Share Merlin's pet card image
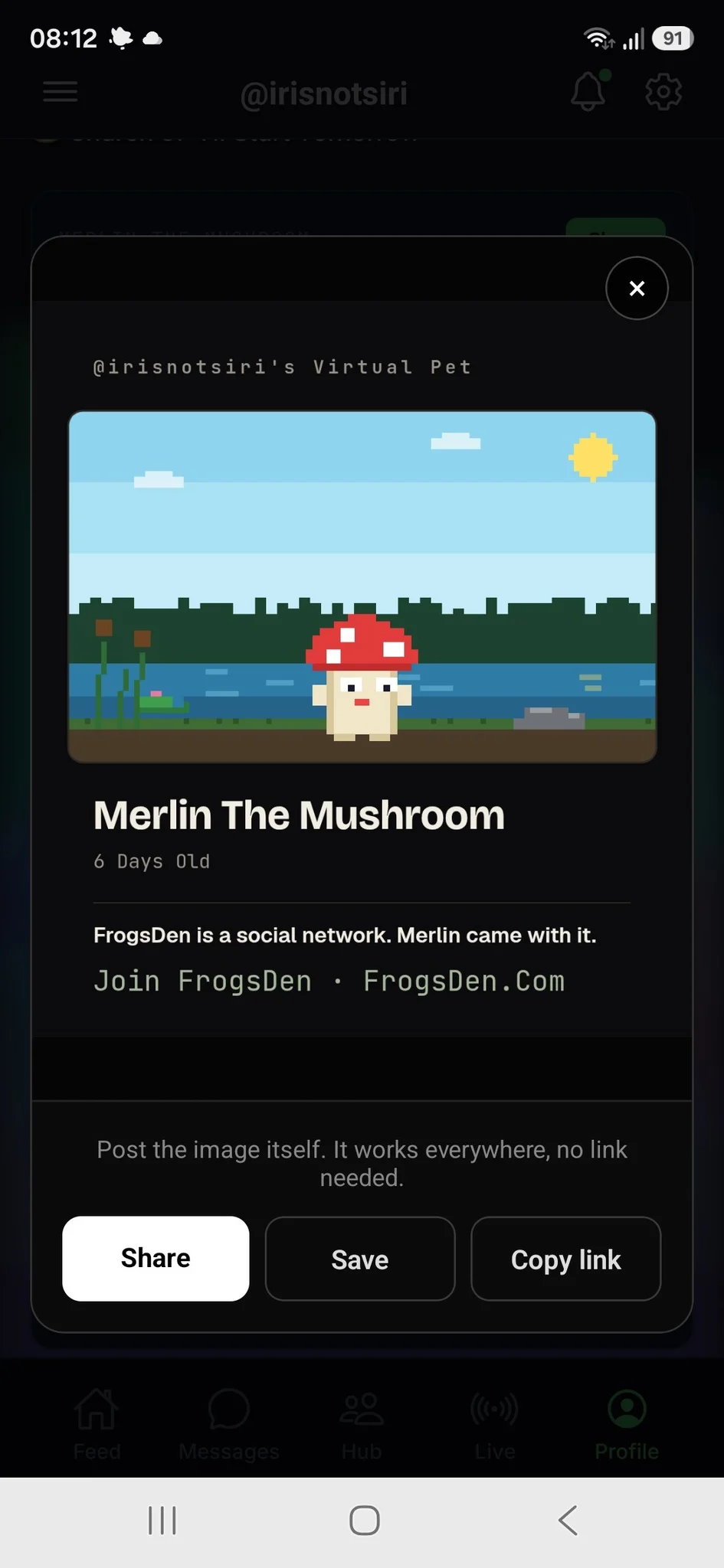724x1568 pixels. click(156, 1258)
